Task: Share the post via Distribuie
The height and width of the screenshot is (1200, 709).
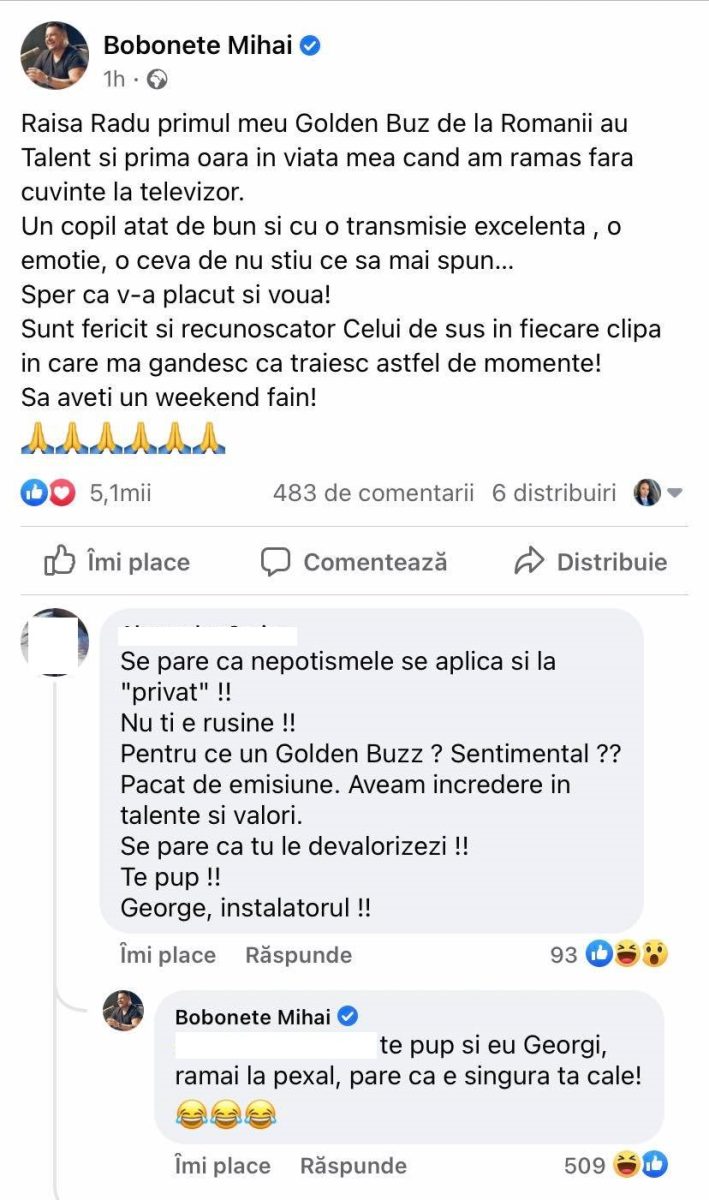Action: 590,562
